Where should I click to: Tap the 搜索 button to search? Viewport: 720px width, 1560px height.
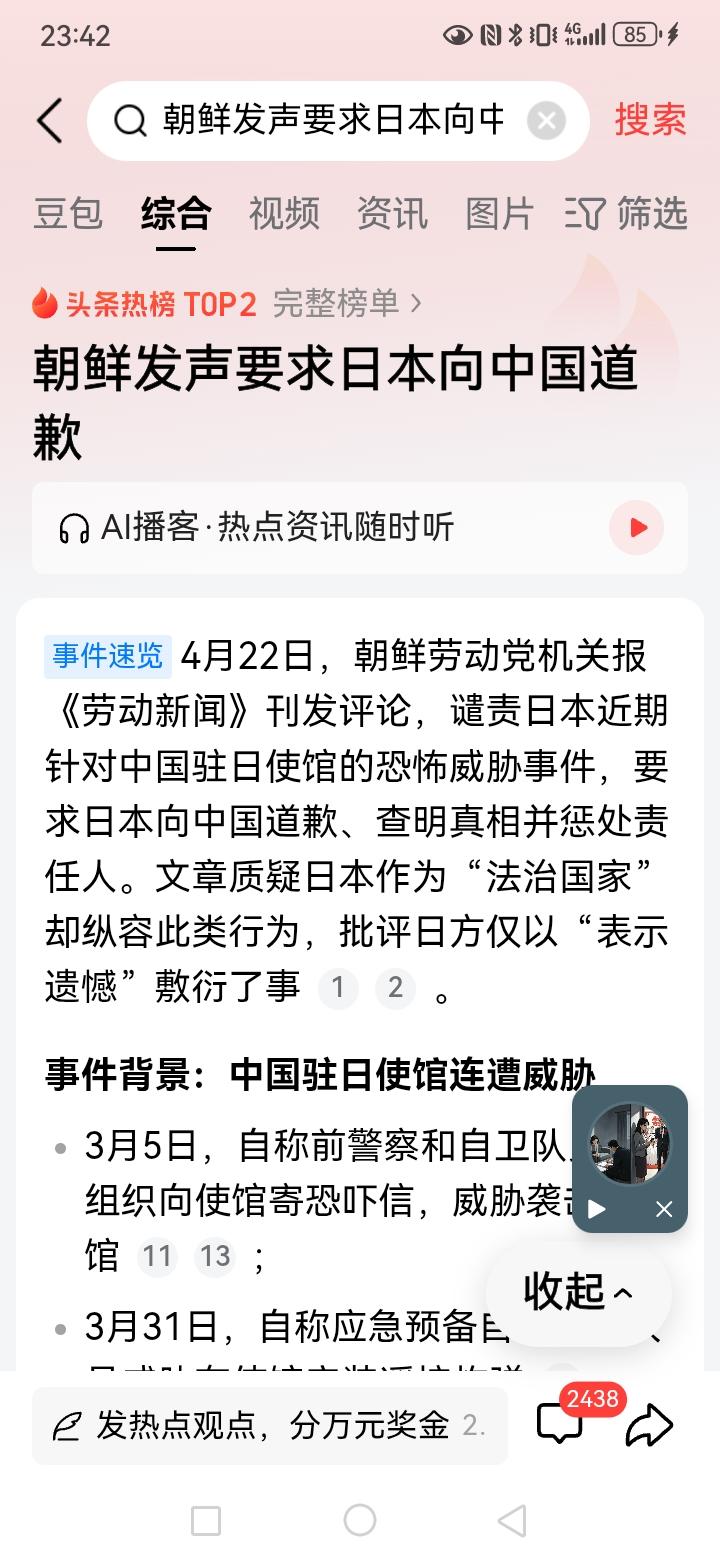pos(650,119)
